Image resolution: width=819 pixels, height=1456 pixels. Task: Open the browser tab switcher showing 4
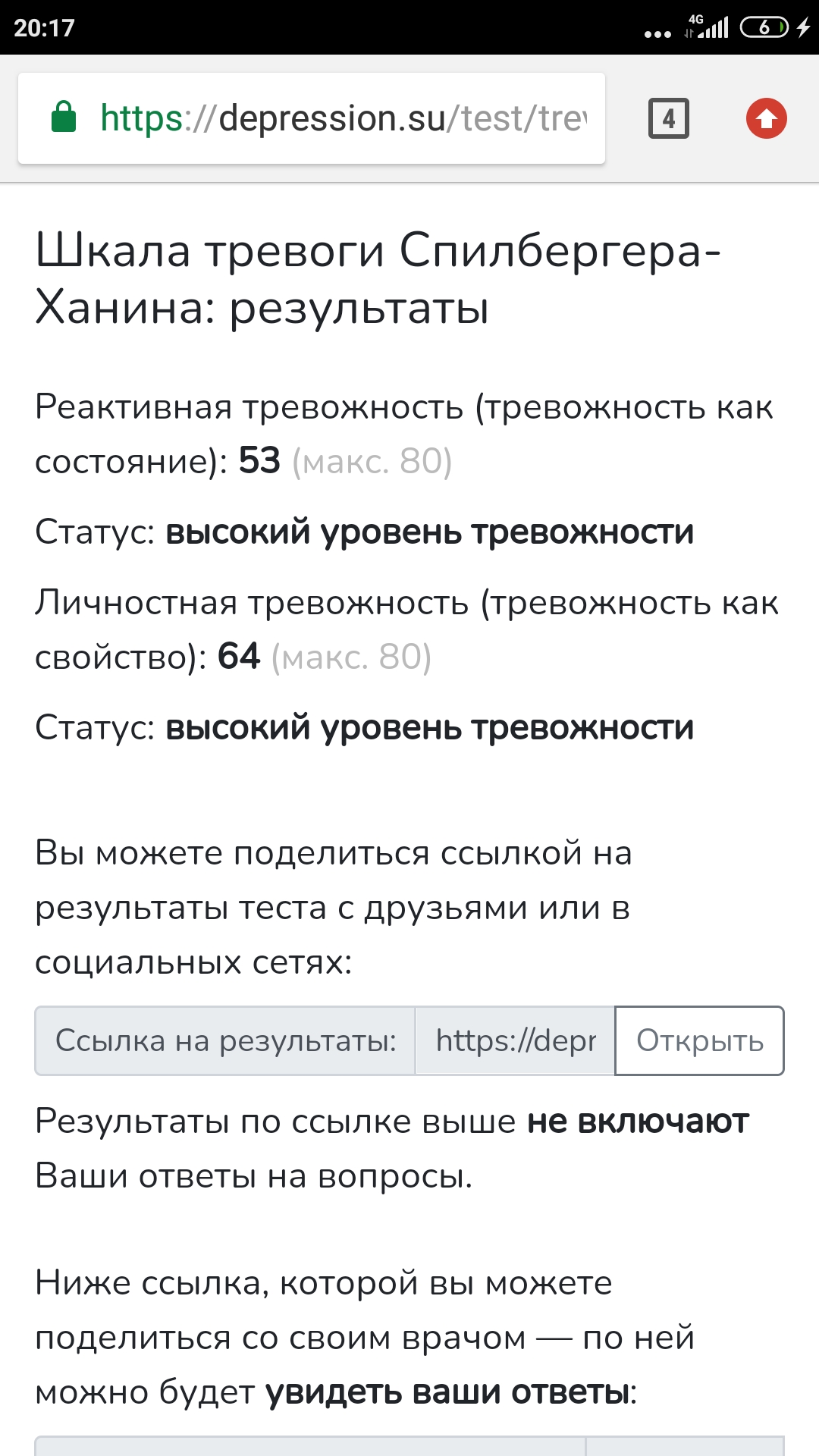click(x=668, y=118)
